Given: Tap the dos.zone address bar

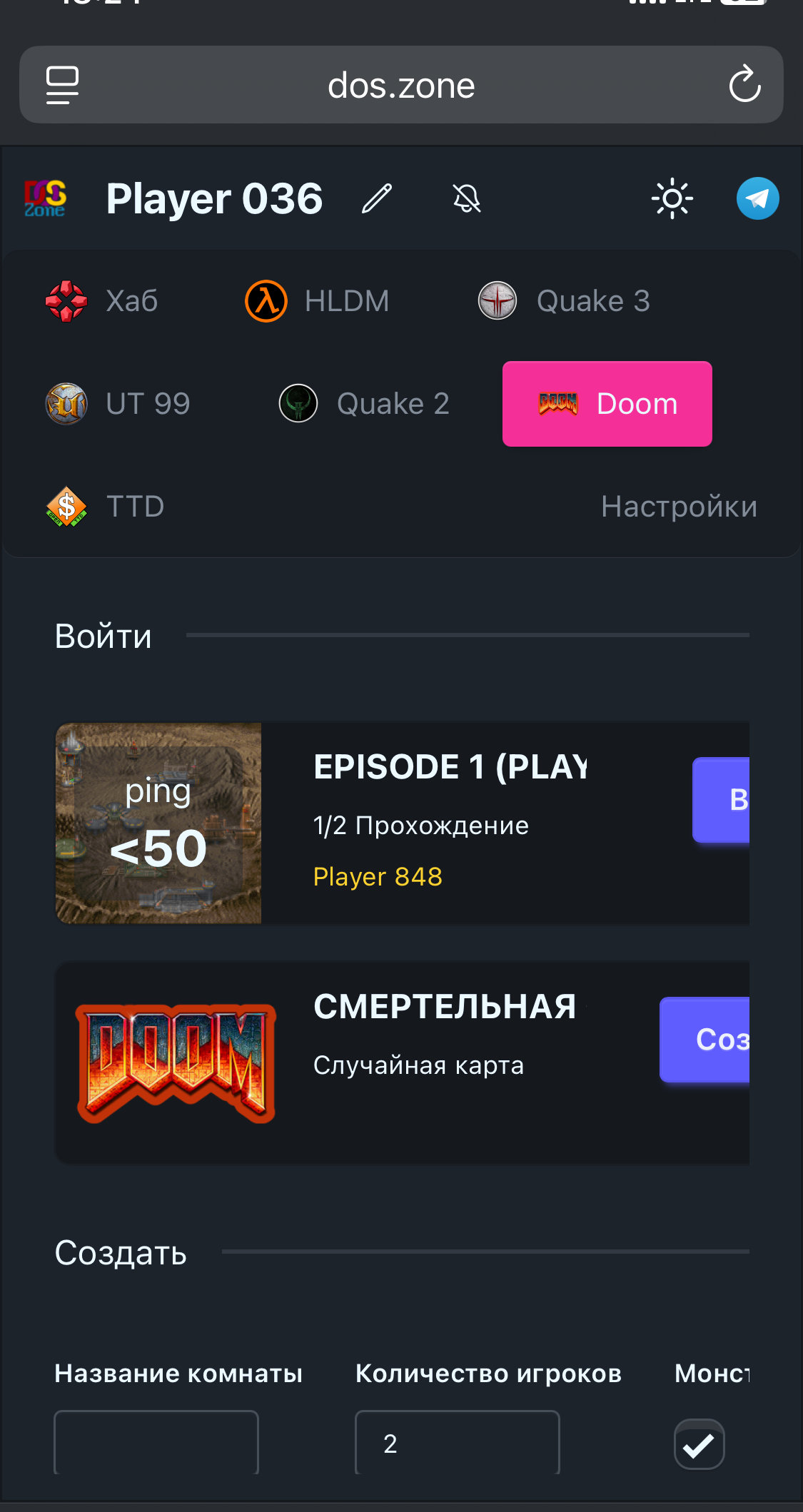Looking at the screenshot, I should 401,86.
